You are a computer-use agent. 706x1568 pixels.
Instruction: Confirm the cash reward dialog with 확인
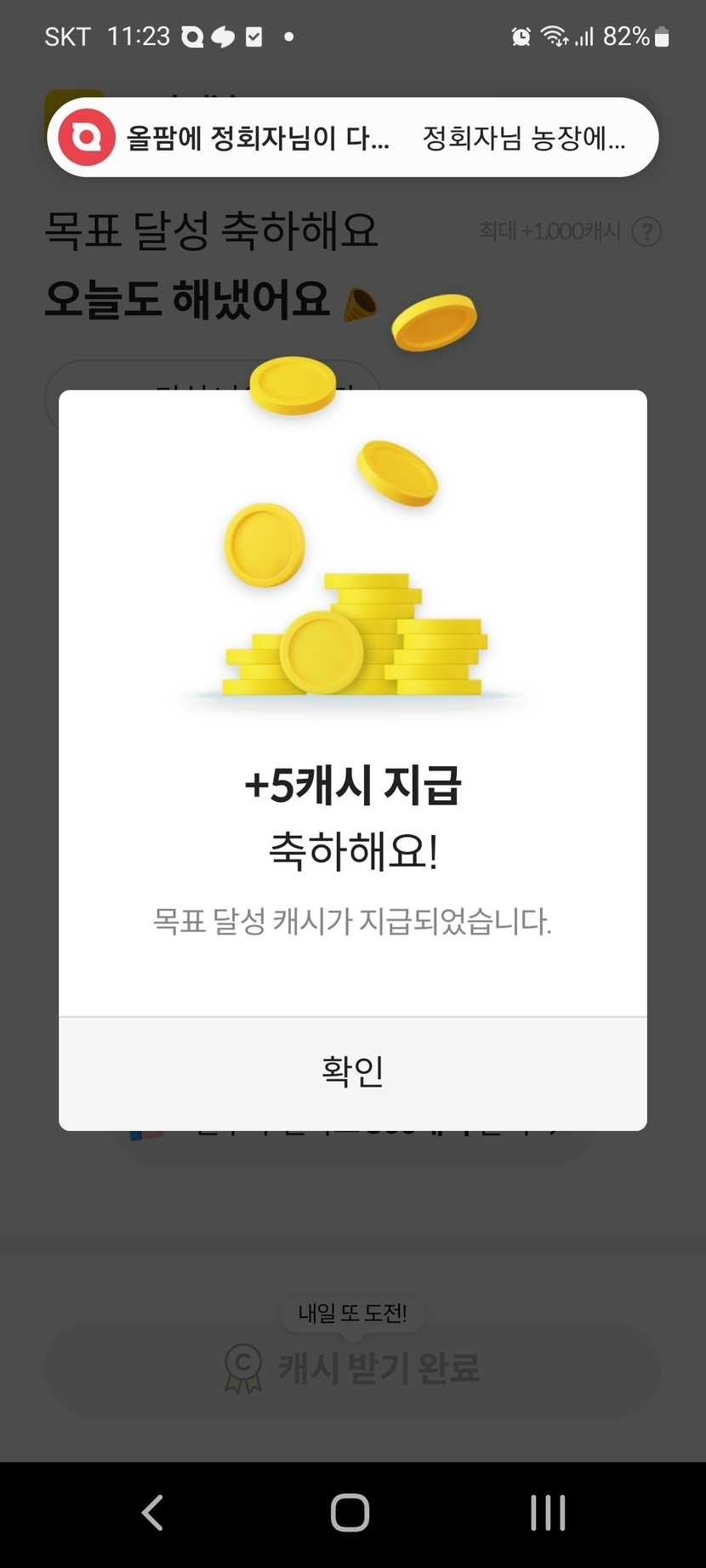pyautogui.click(x=352, y=1072)
